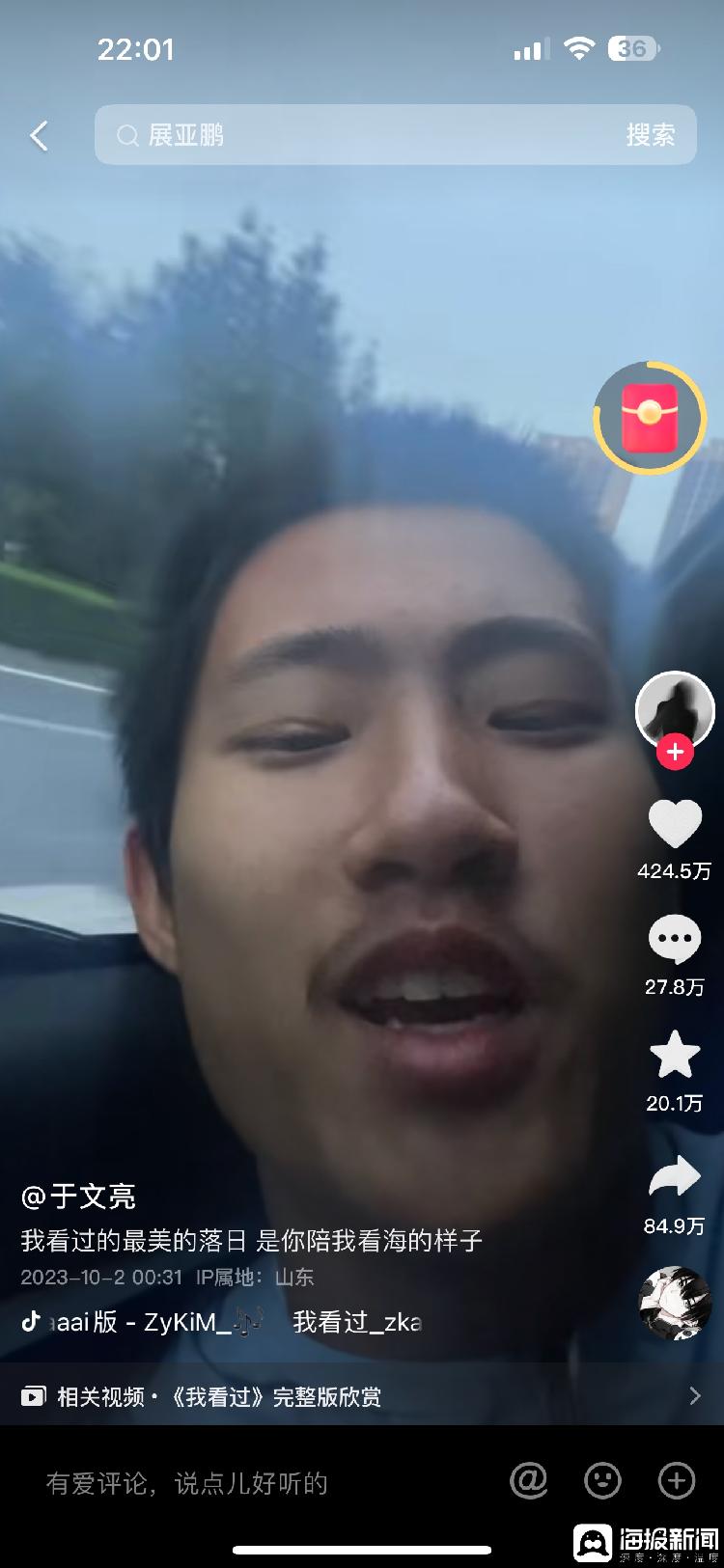Open the 我看过_zka music track label
This screenshot has height=1568, width=724.
(357, 1322)
